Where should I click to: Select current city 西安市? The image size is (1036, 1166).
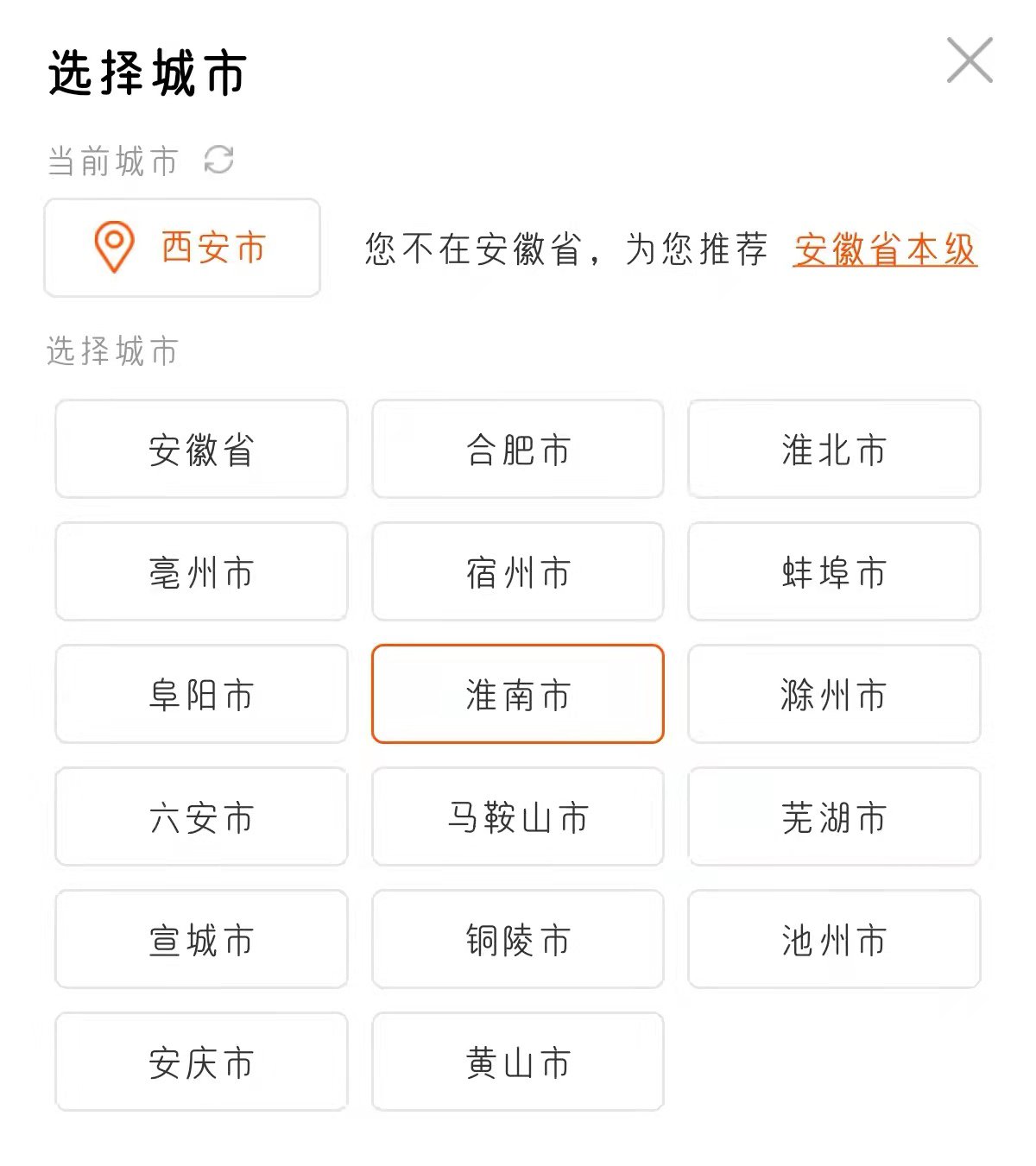tap(182, 248)
